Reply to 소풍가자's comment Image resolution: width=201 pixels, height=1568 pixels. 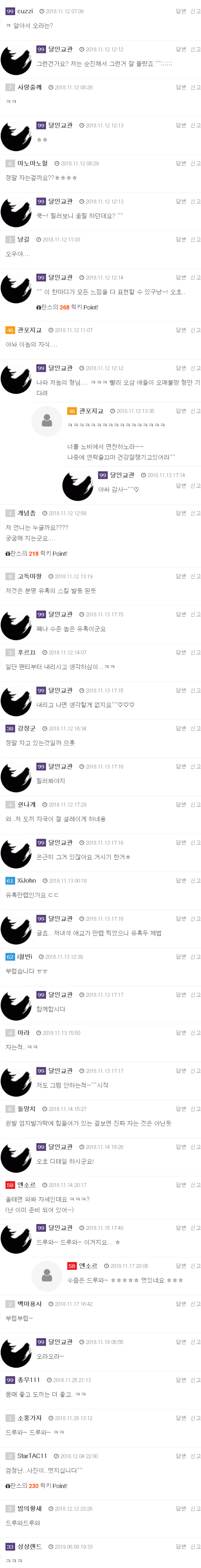tap(180, 1418)
